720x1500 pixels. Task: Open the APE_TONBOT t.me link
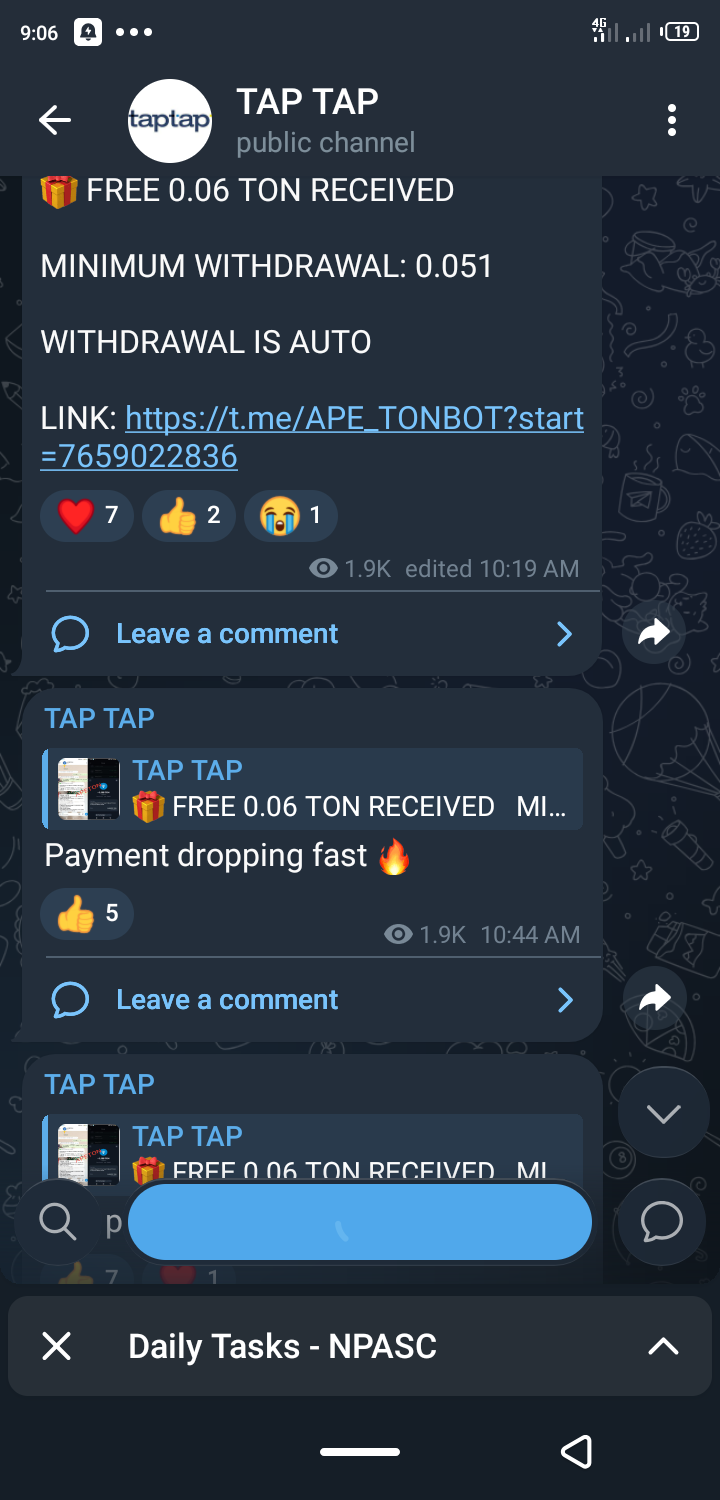[x=312, y=436]
